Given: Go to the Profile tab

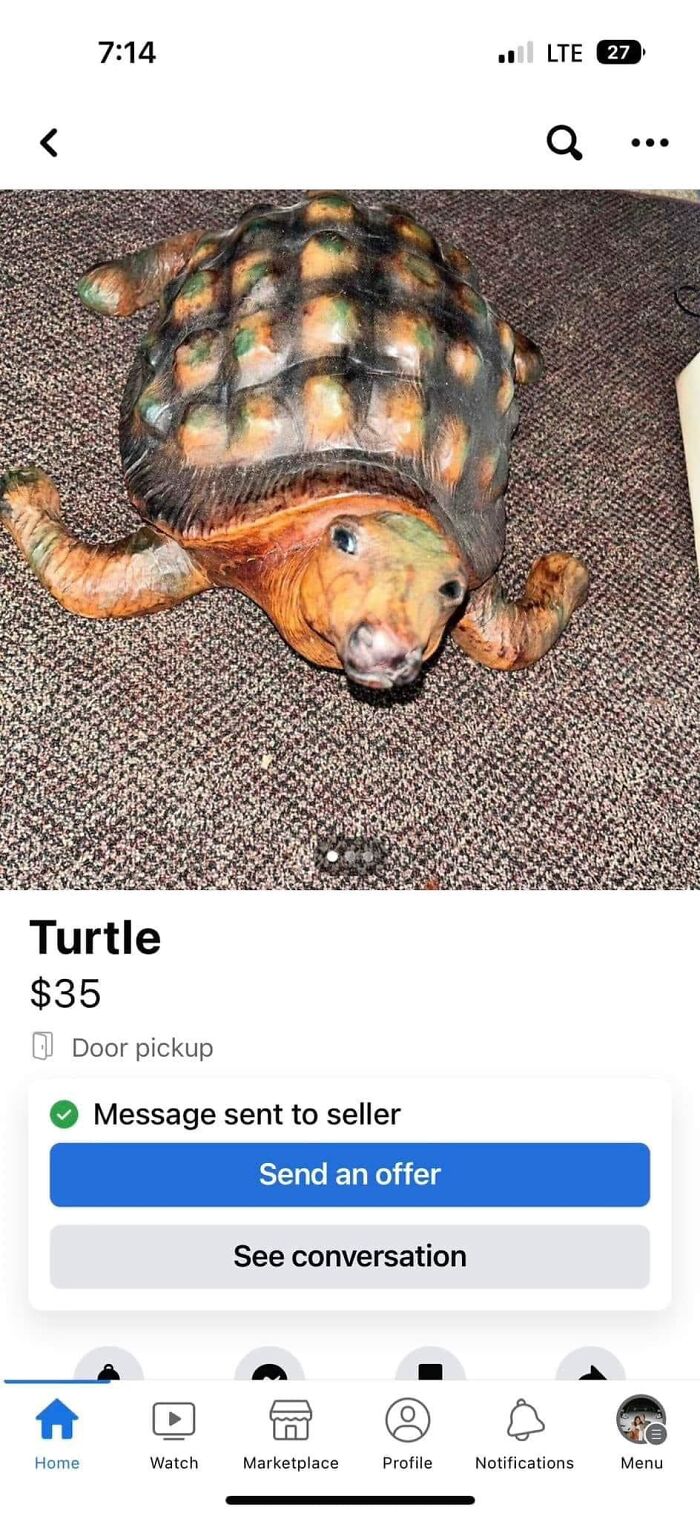Looking at the screenshot, I should tap(408, 1434).
